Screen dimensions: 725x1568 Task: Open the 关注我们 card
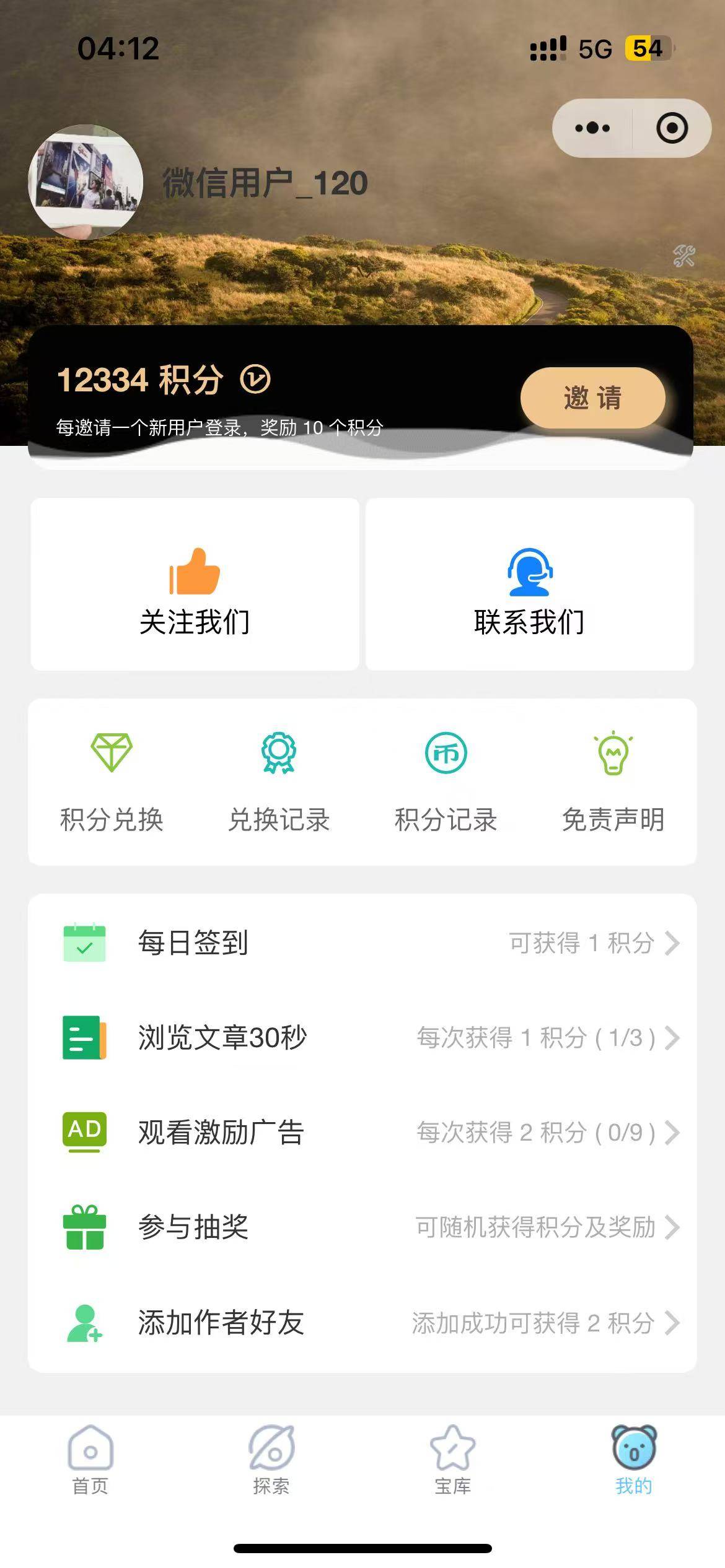(x=195, y=584)
